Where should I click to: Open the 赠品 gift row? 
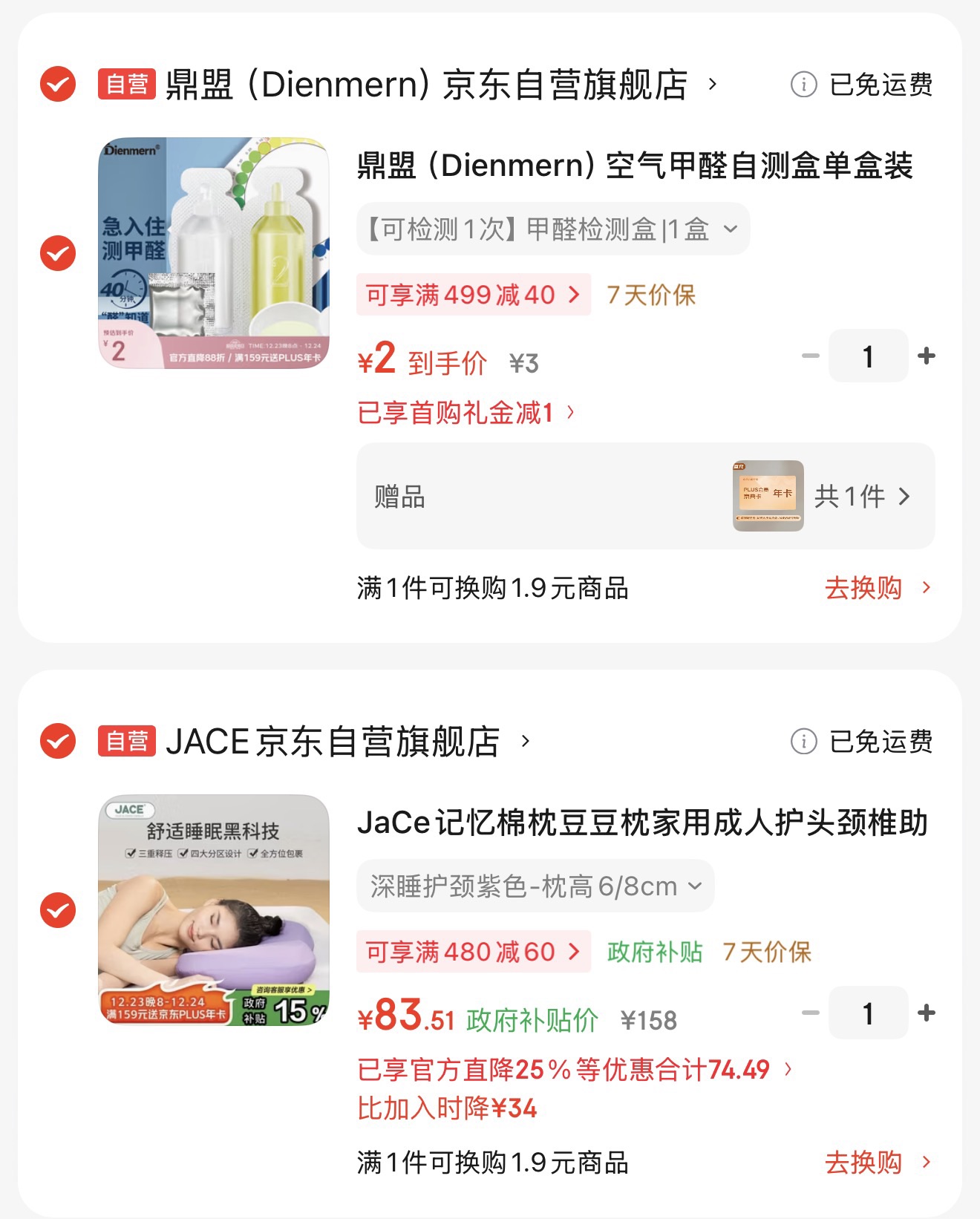(x=644, y=496)
